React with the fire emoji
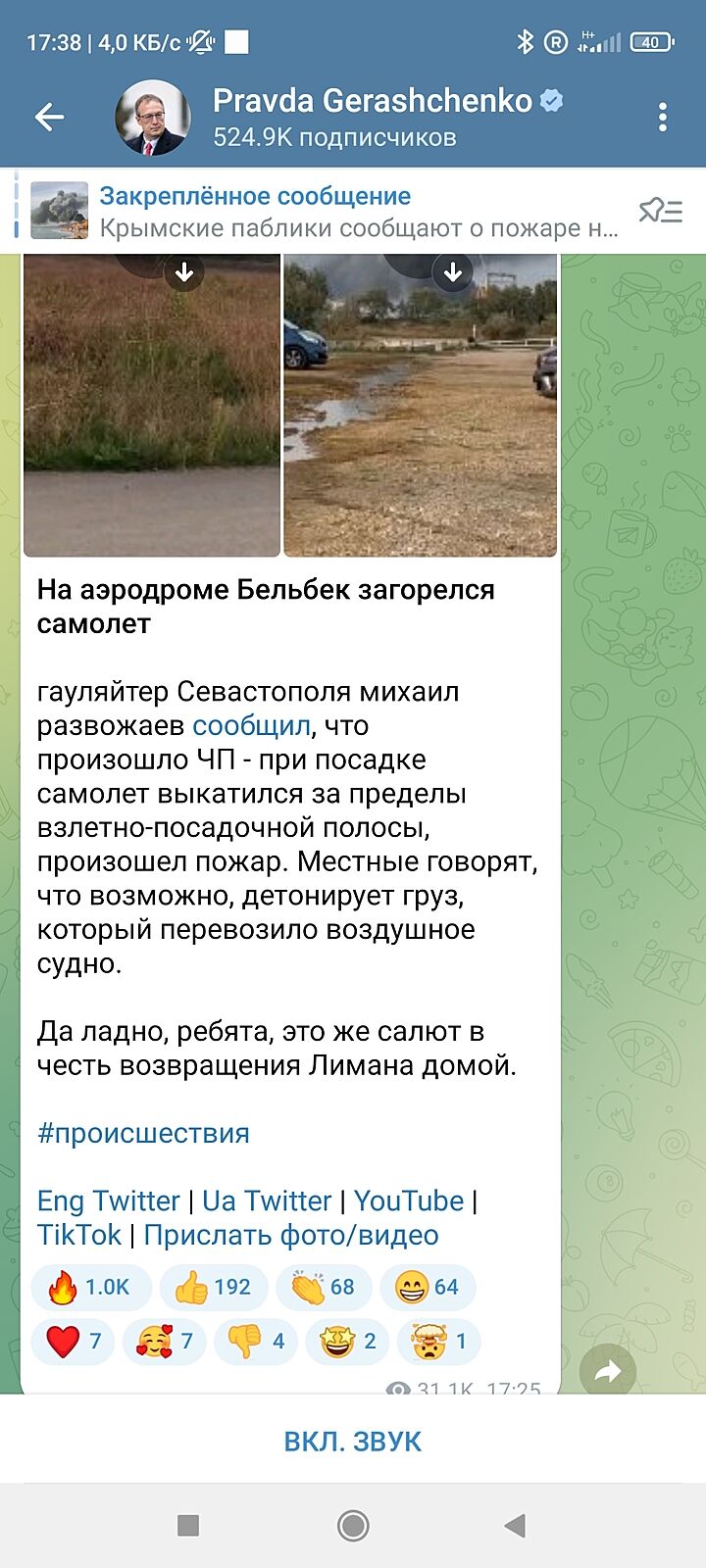Viewport: 706px width, 1568px height. click(x=90, y=1288)
